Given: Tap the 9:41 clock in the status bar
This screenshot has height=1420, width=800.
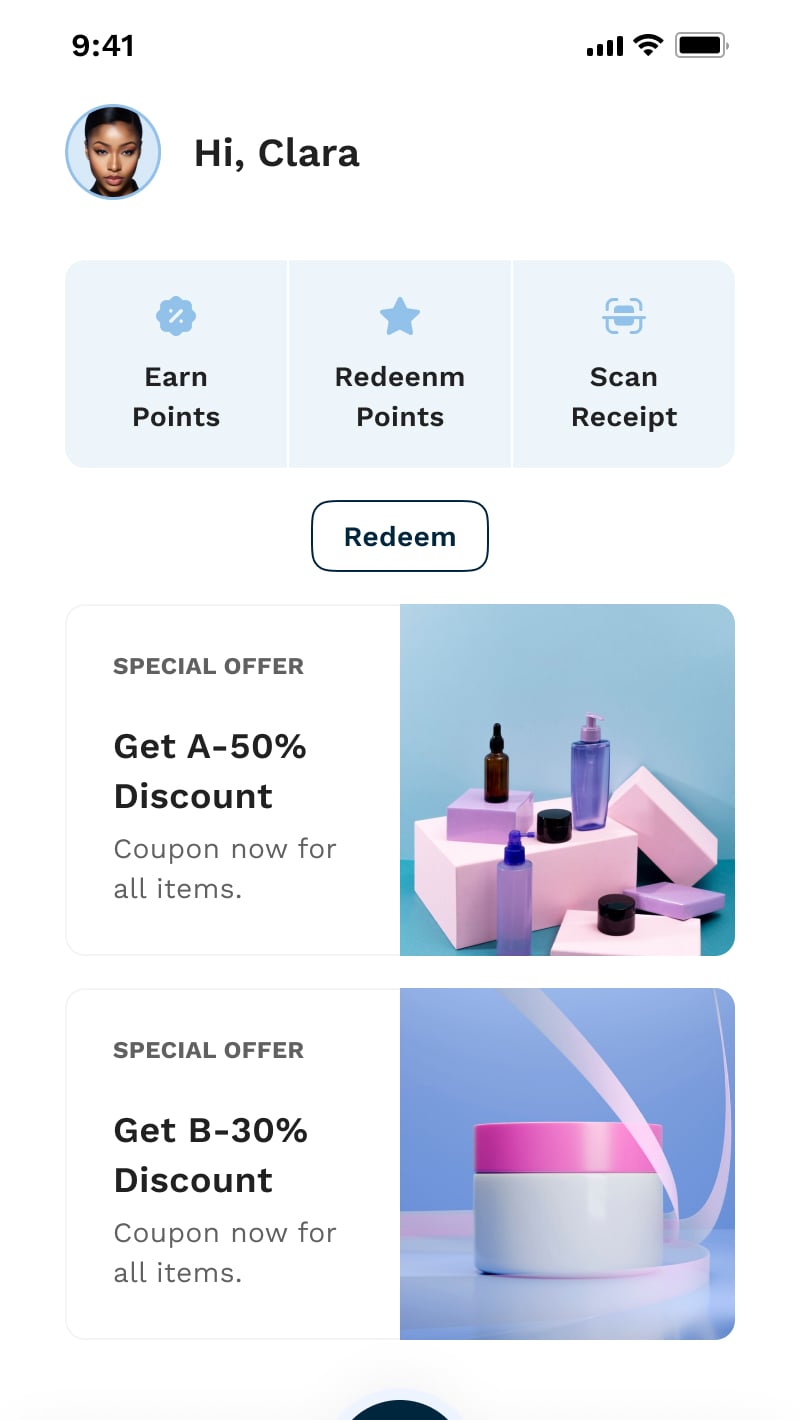Looking at the screenshot, I should coord(104,45).
